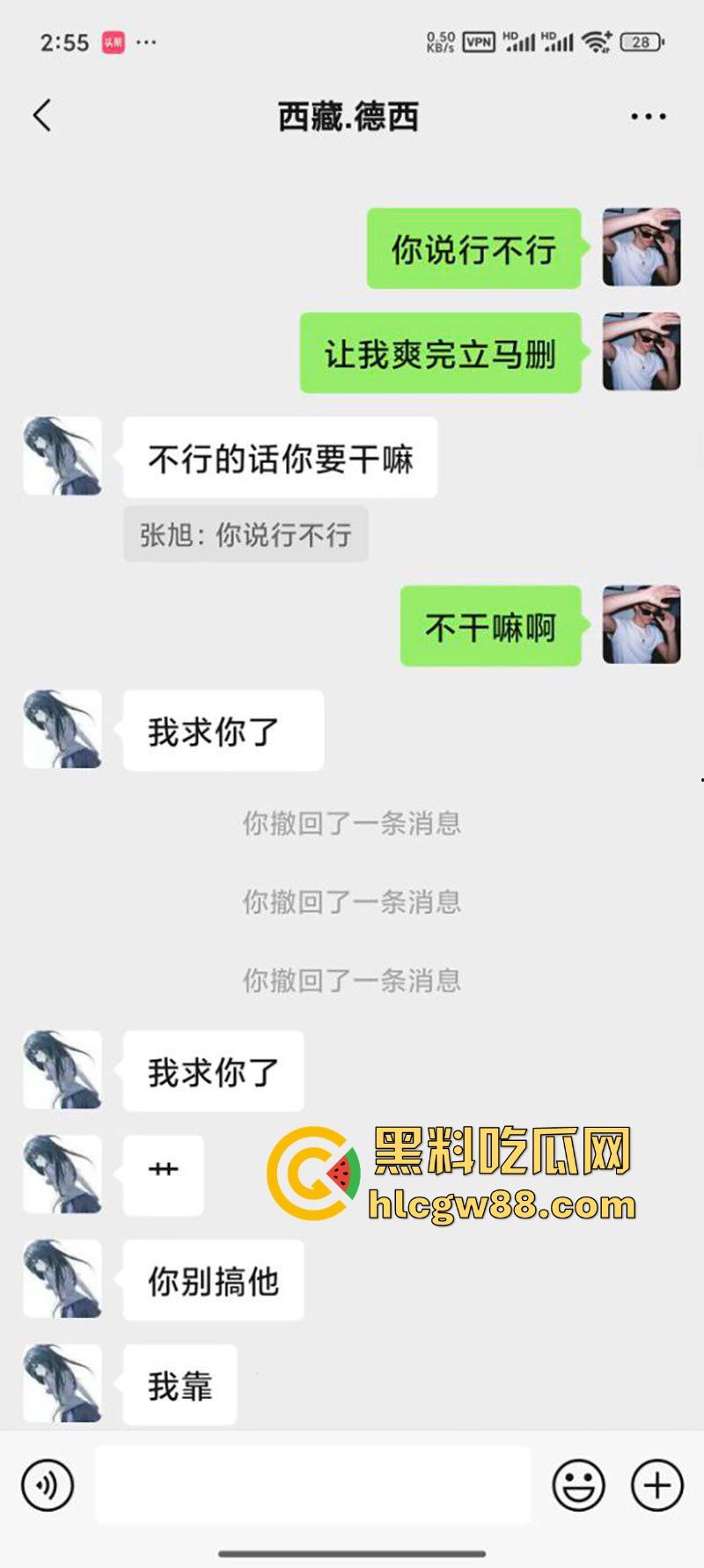Tap the battery indicator showing 28

(642, 40)
